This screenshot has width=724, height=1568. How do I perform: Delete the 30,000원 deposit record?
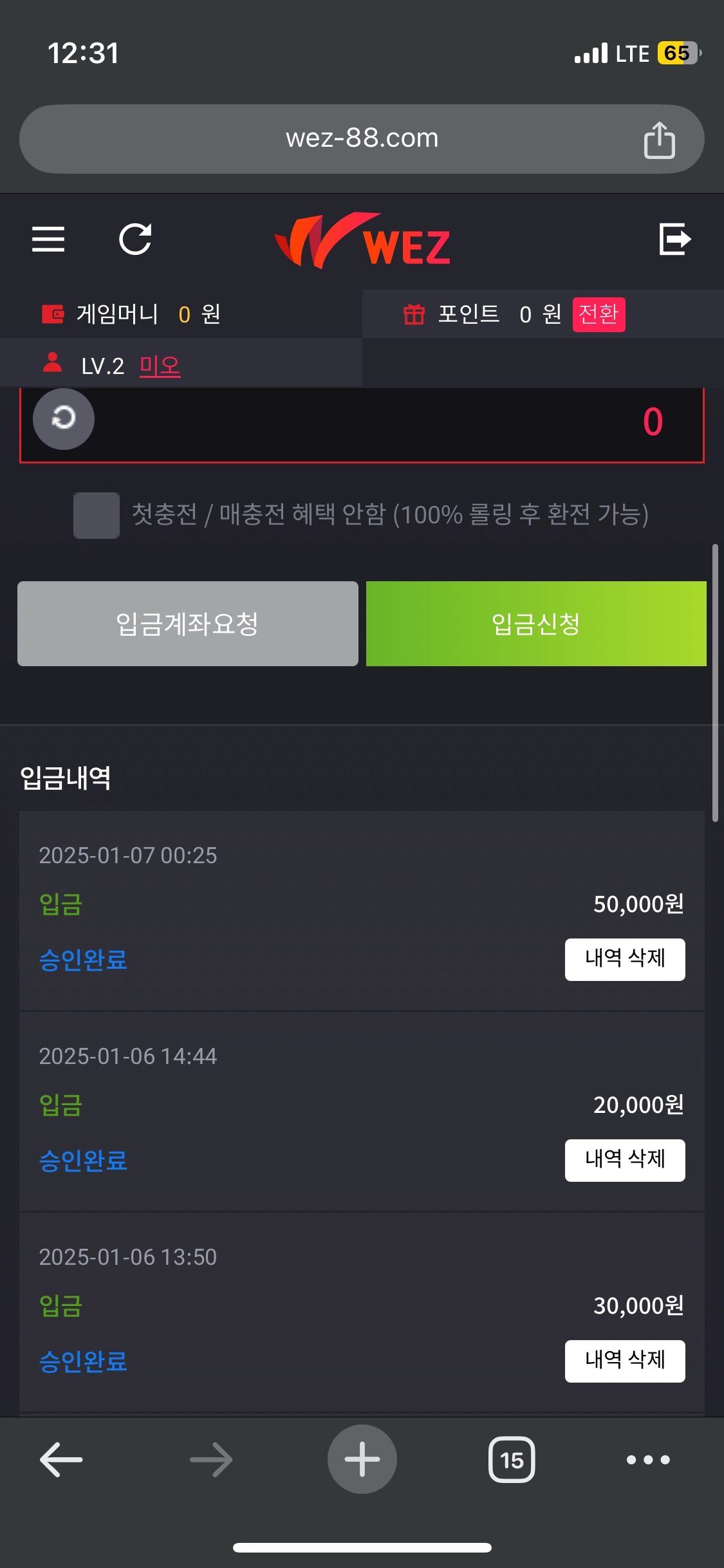[625, 1361]
